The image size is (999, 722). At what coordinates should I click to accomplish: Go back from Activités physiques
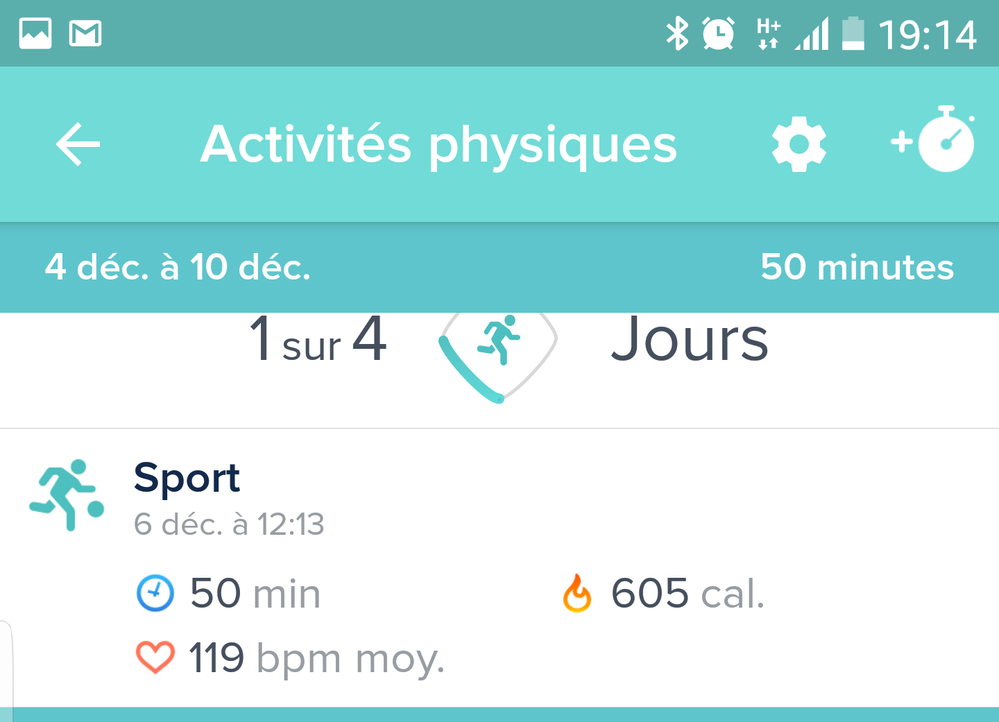point(78,146)
